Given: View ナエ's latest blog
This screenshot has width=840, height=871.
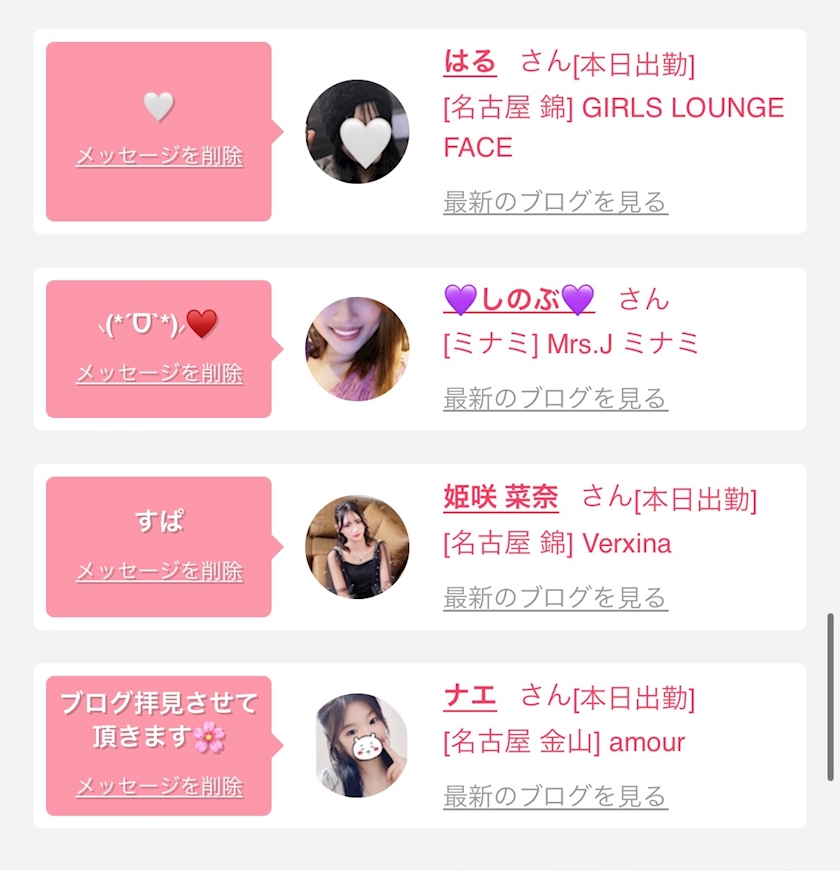Looking at the screenshot, I should tap(555, 796).
